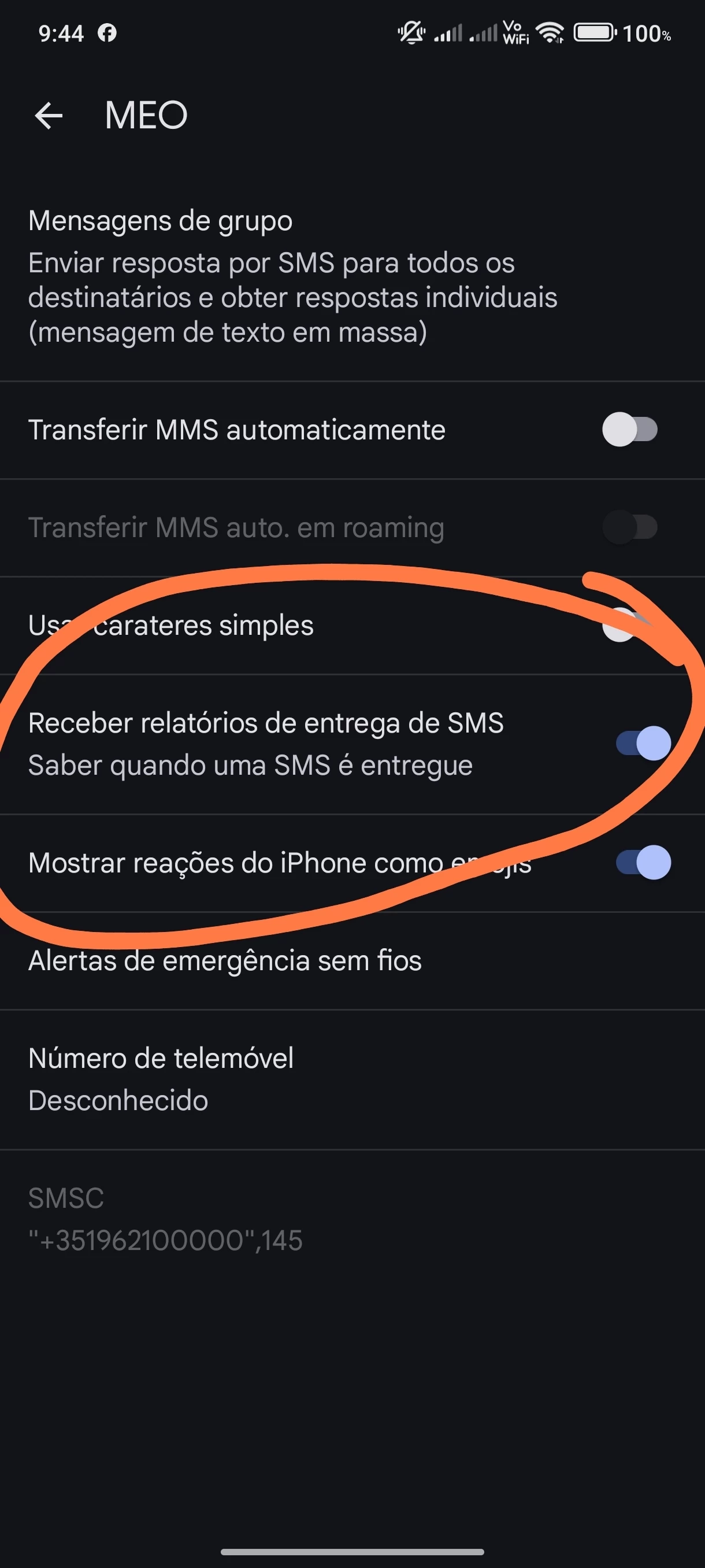
Task: Toggle Usar carateres simples switch
Action: pos(628,625)
